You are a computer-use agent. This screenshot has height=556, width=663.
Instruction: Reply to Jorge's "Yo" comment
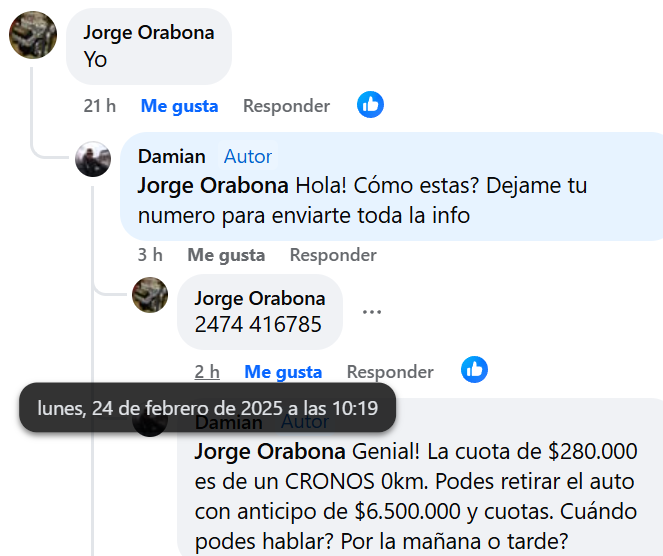click(x=286, y=106)
